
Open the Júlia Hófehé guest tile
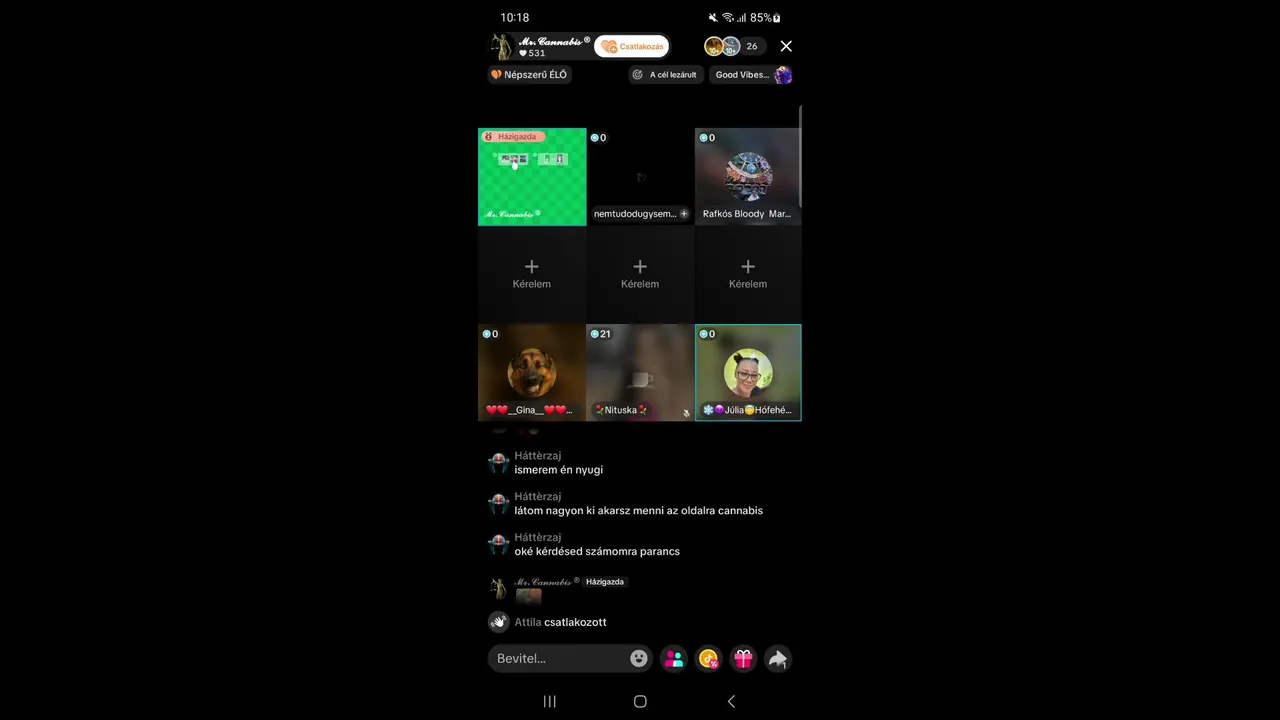748,372
